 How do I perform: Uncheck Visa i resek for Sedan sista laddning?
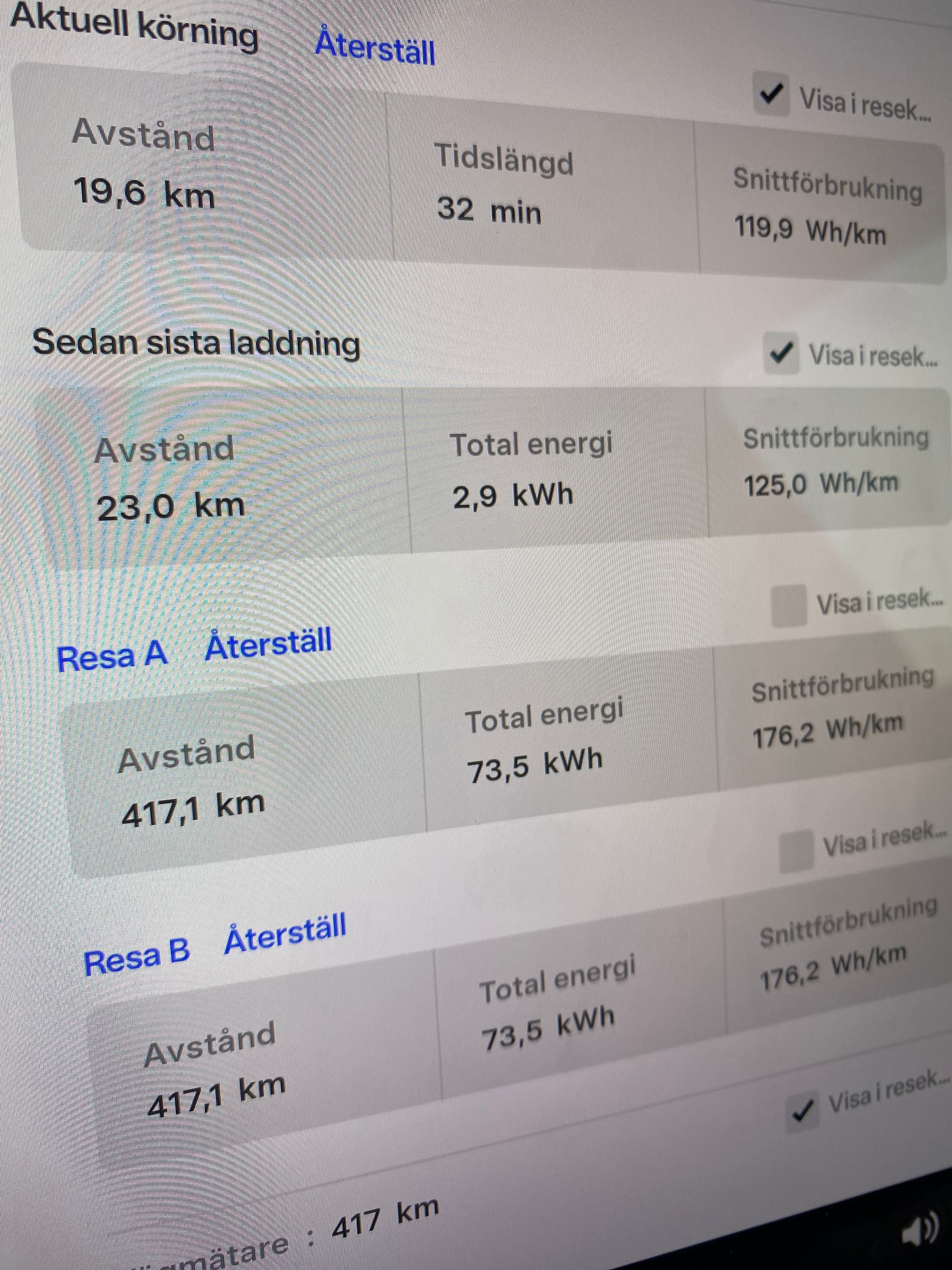click(781, 354)
